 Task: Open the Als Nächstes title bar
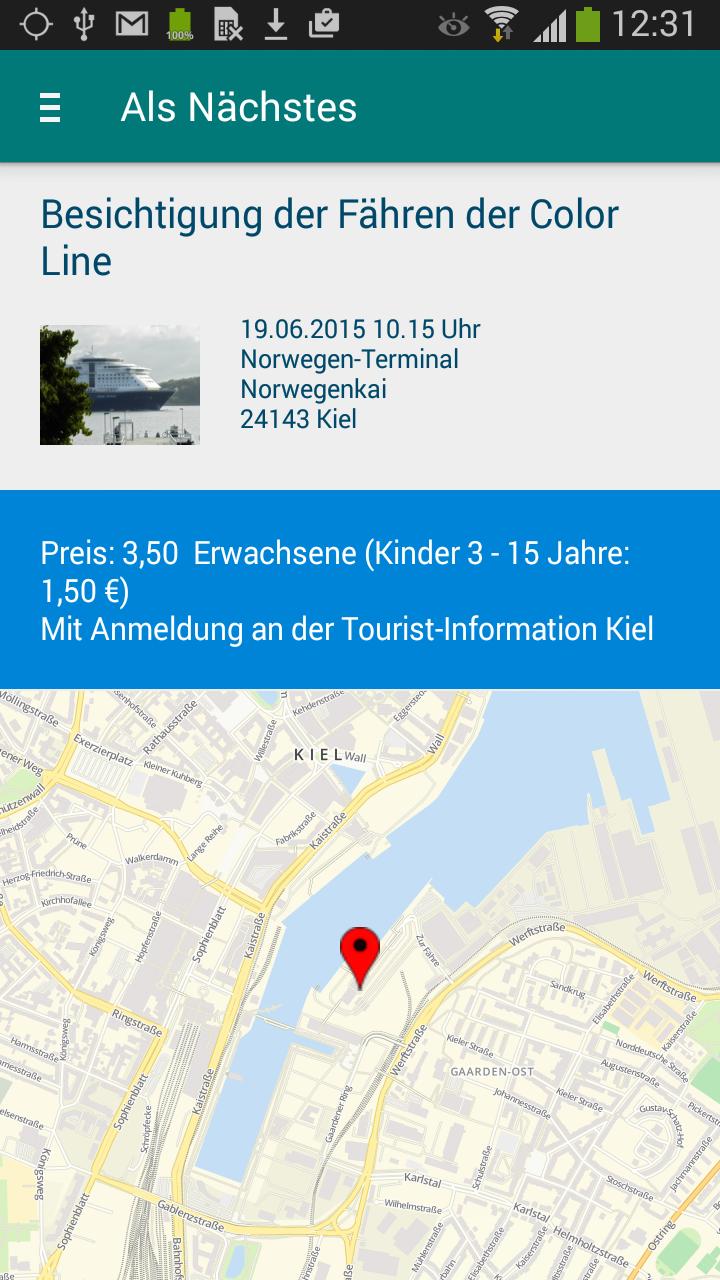[x=240, y=106]
